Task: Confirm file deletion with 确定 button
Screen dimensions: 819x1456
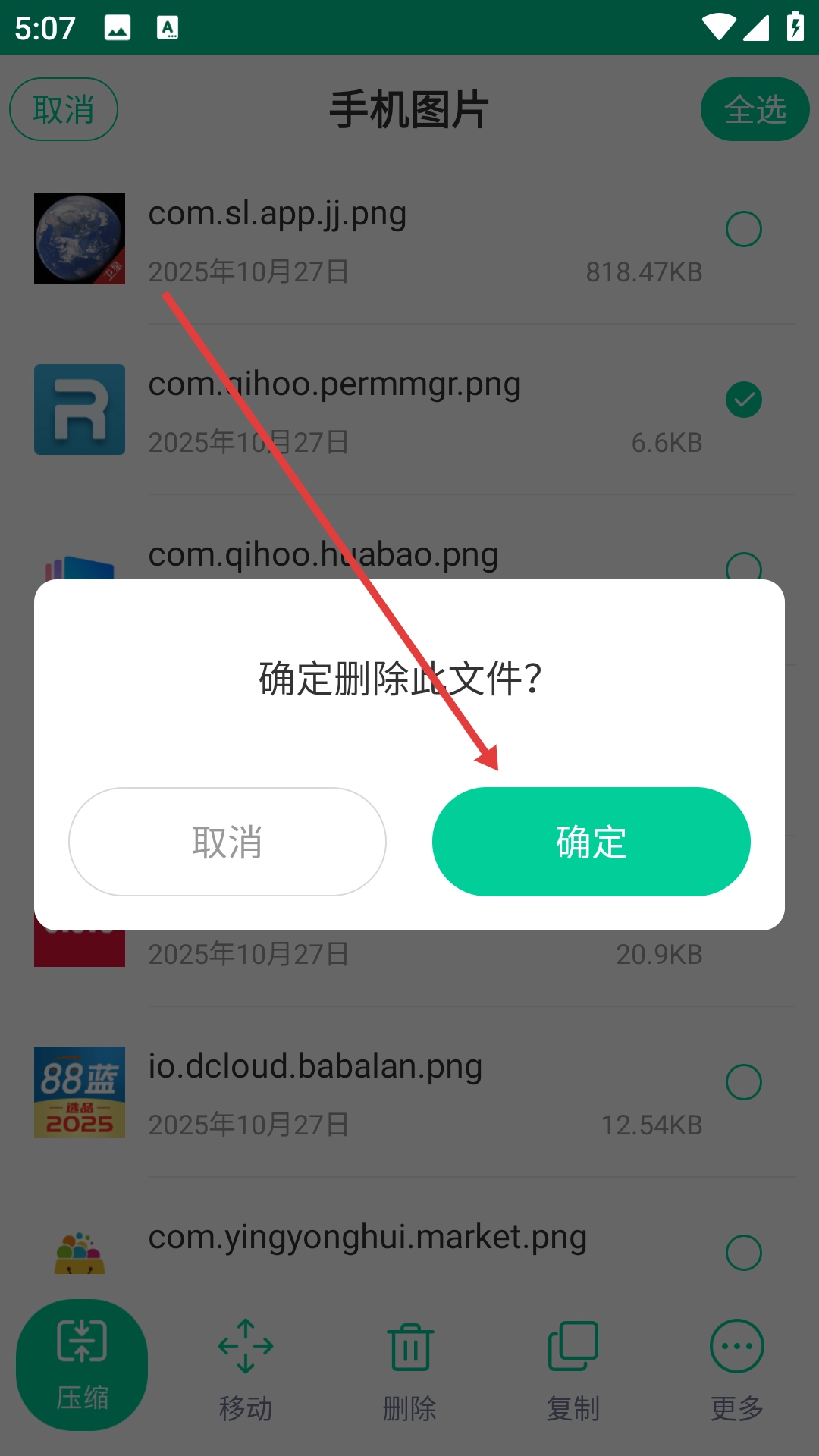Action: [591, 842]
